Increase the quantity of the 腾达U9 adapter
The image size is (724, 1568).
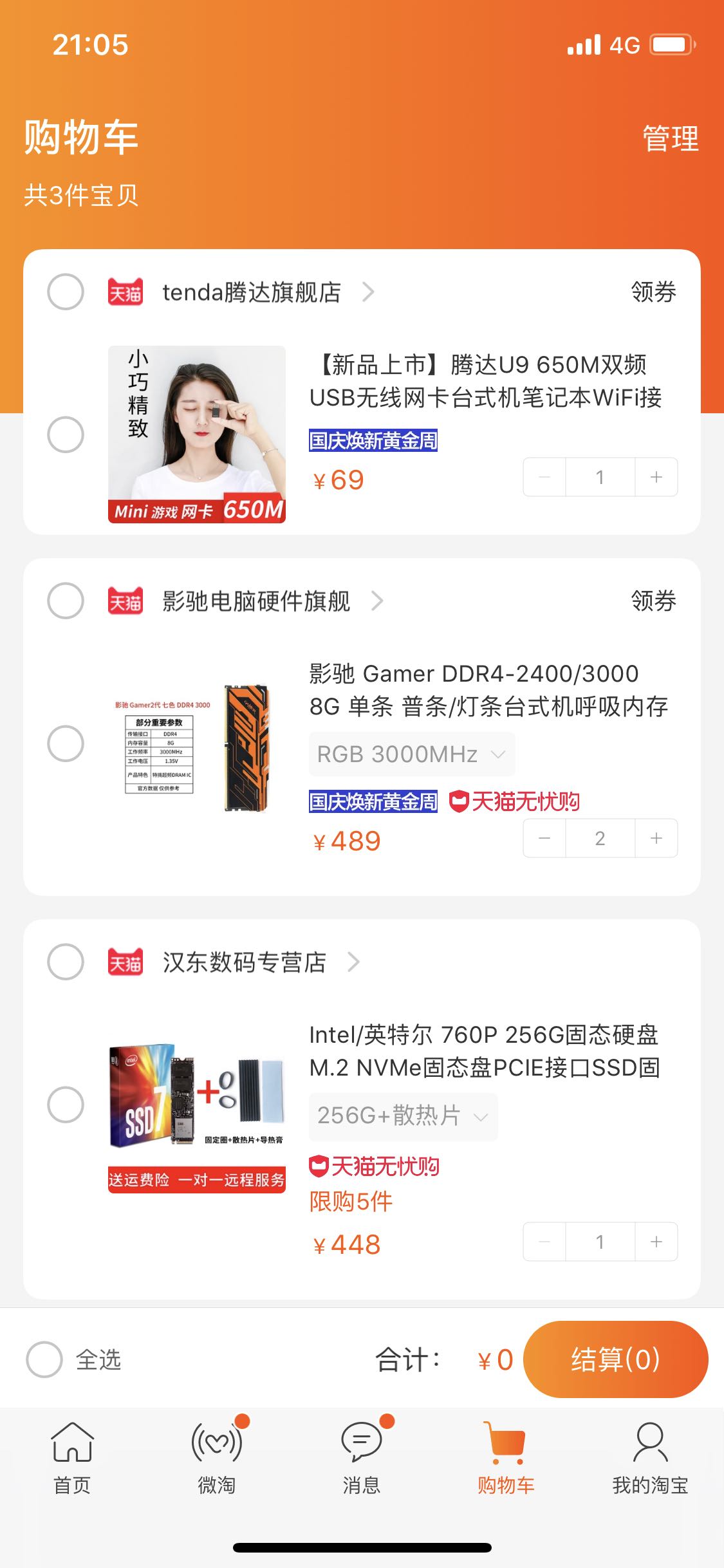[x=656, y=477]
